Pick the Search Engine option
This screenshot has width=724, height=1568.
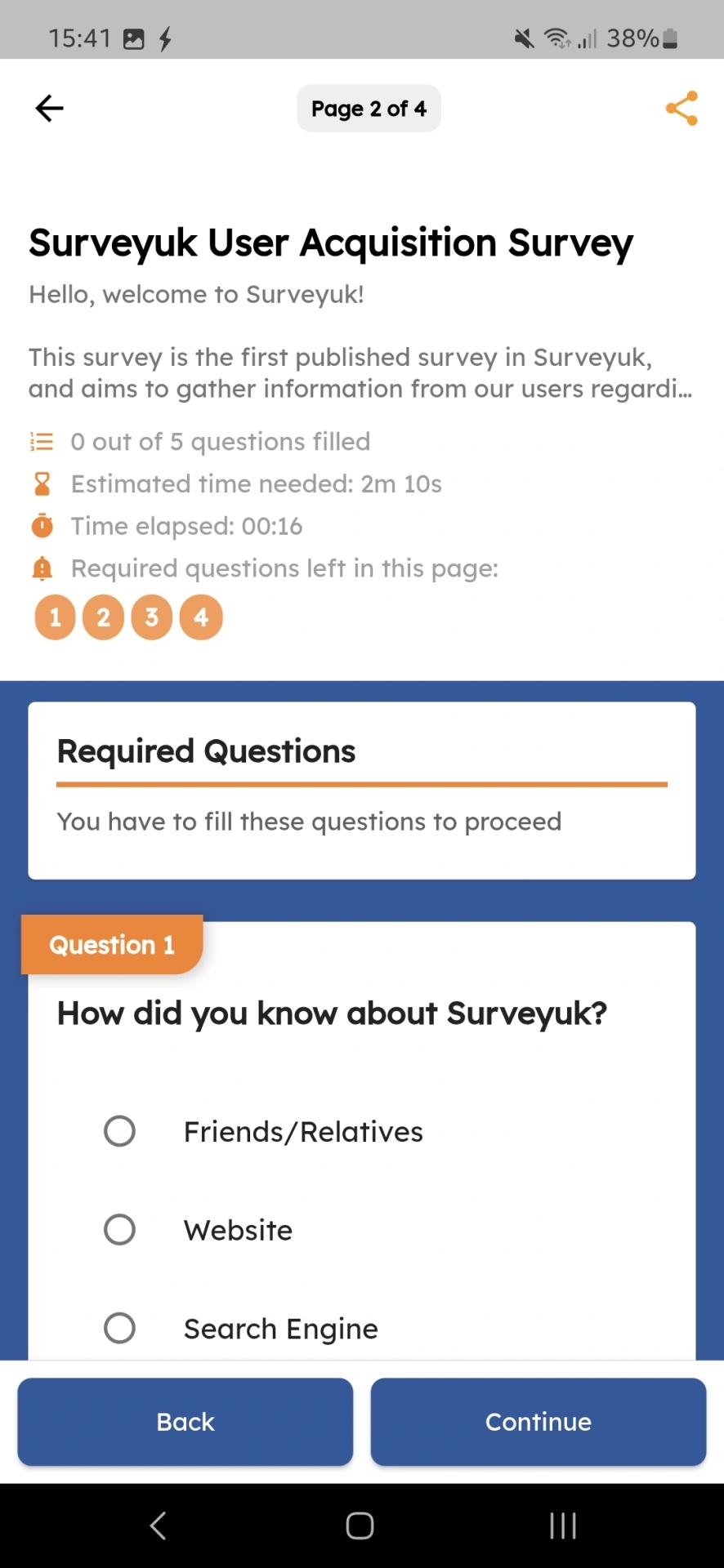120,1328
